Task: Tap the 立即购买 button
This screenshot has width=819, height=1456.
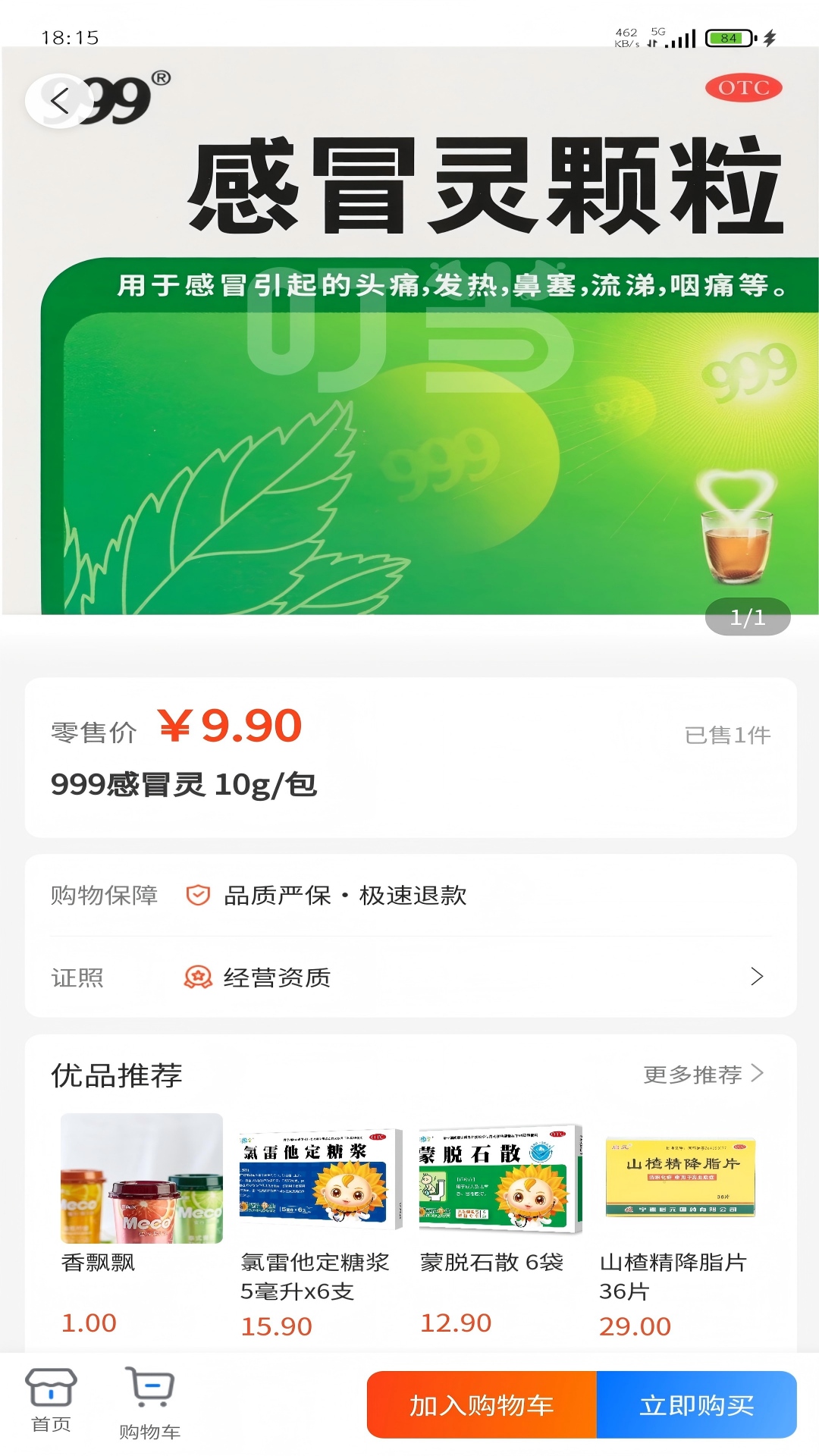Action: pos(696,1404)
